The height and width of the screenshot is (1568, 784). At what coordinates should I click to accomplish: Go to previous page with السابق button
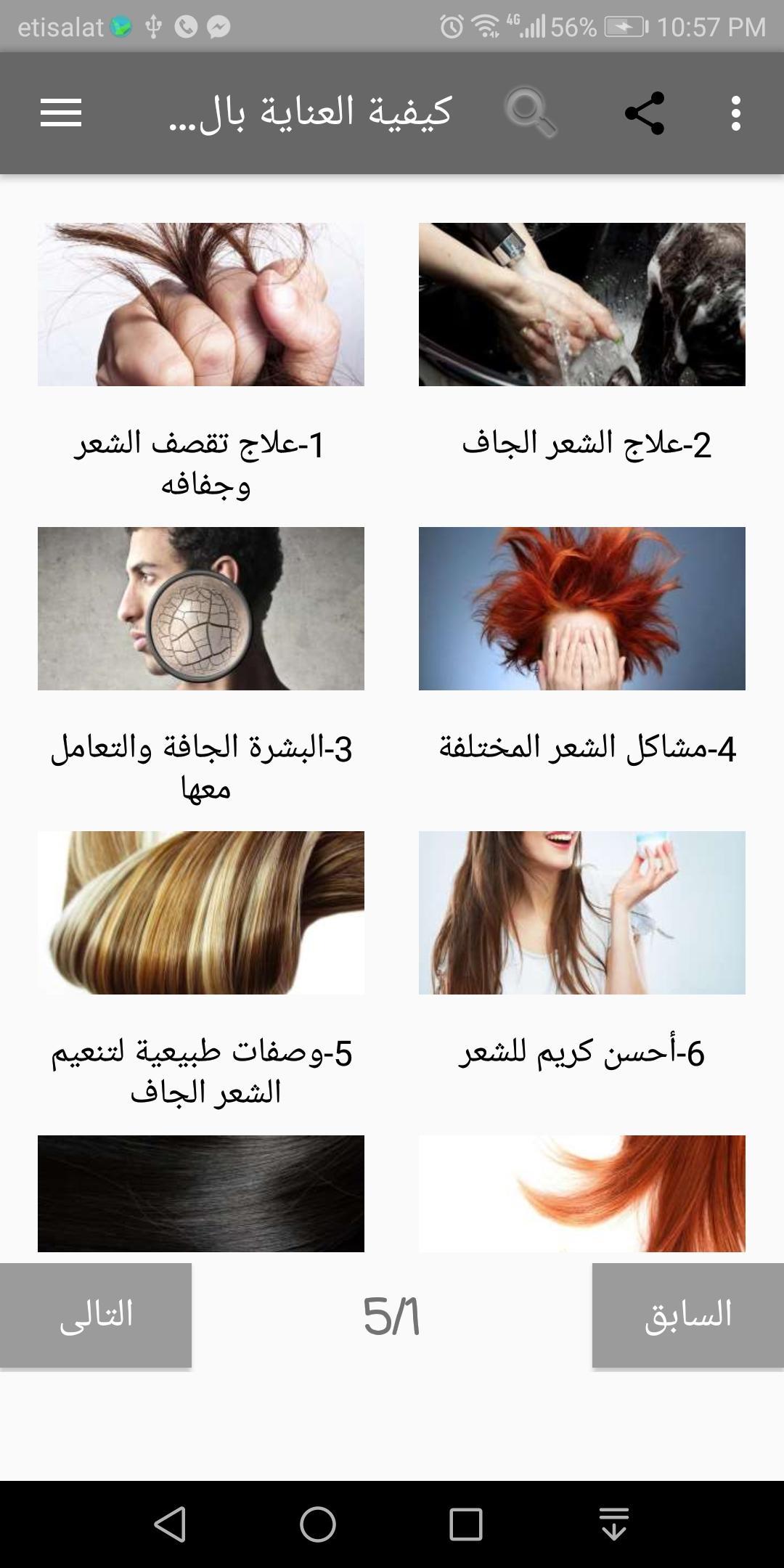point(687,1315)
